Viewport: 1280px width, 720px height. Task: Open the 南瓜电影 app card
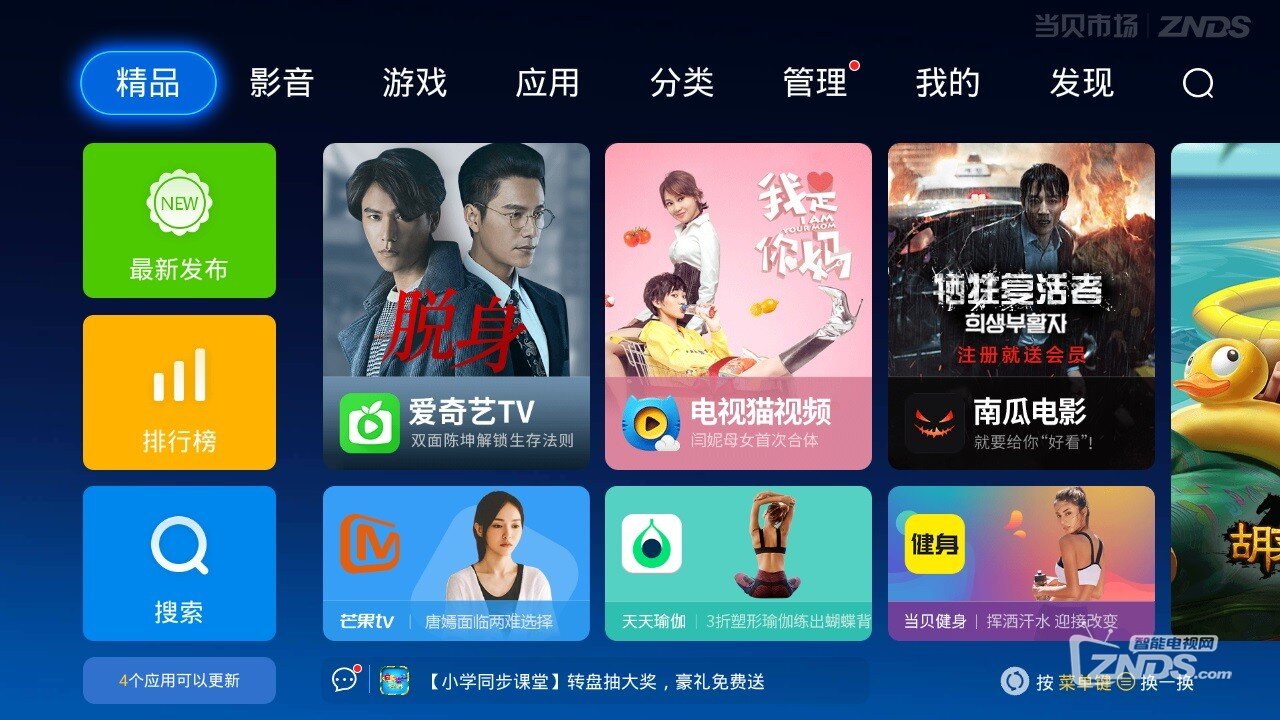[1021, 306]
